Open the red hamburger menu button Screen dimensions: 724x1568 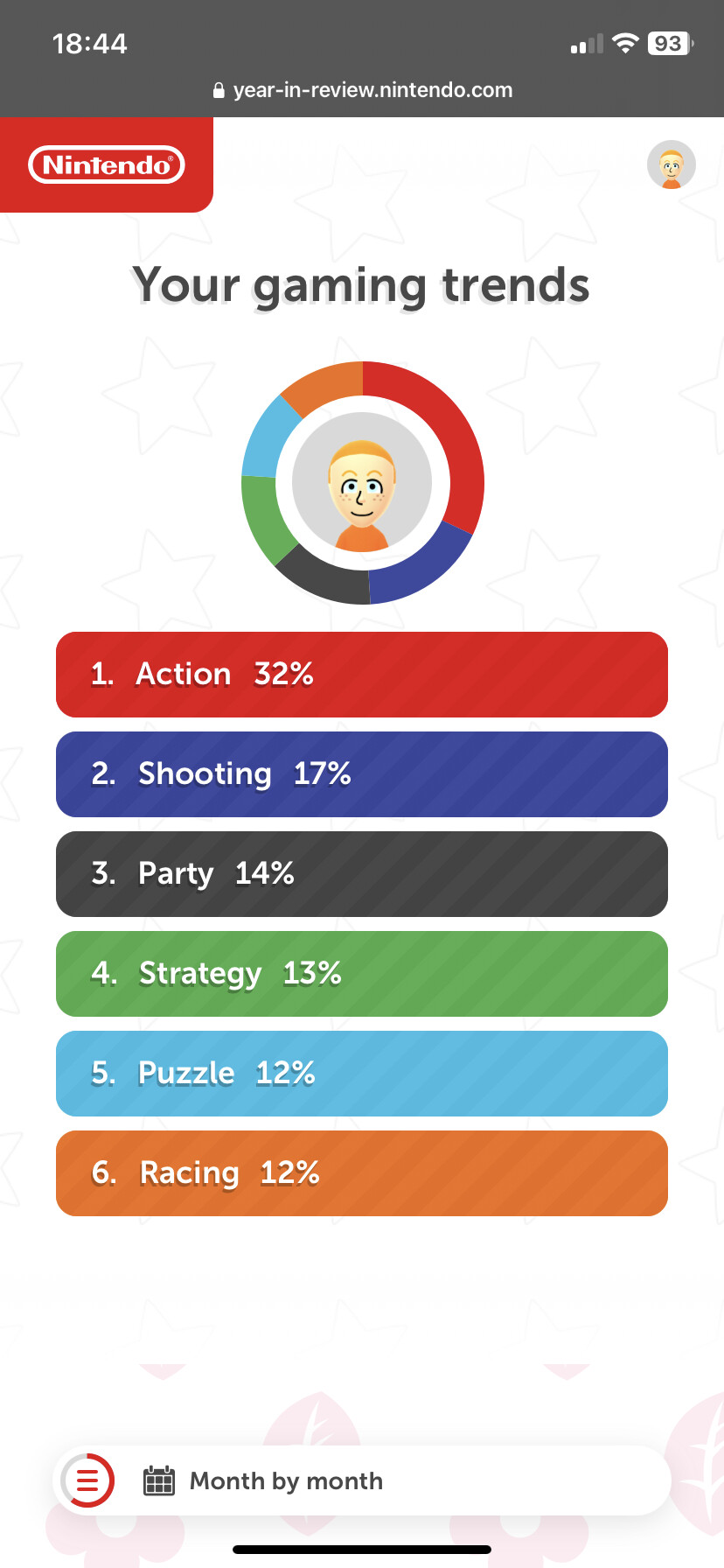[x=88, y=1480]
